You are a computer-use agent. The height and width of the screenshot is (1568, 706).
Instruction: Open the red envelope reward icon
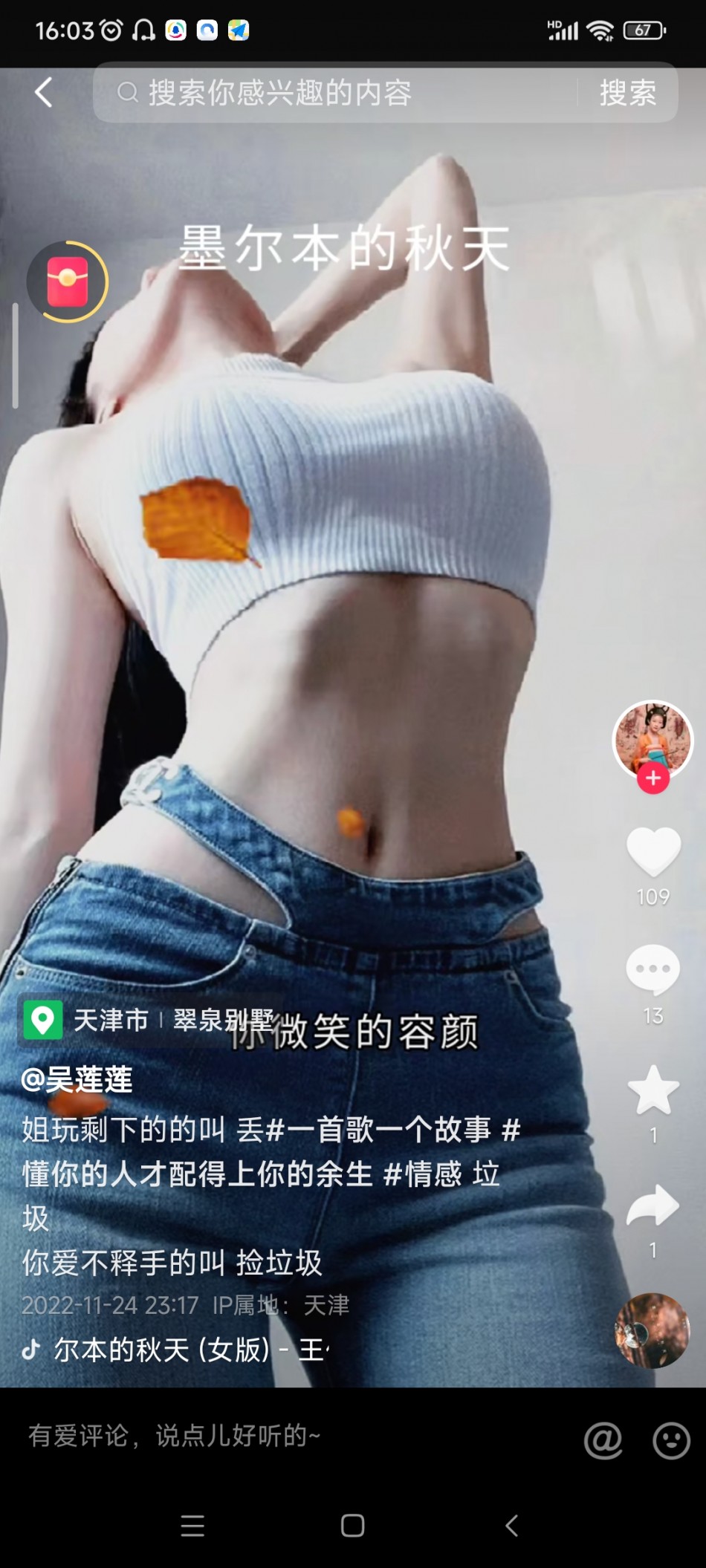(68, 282)
